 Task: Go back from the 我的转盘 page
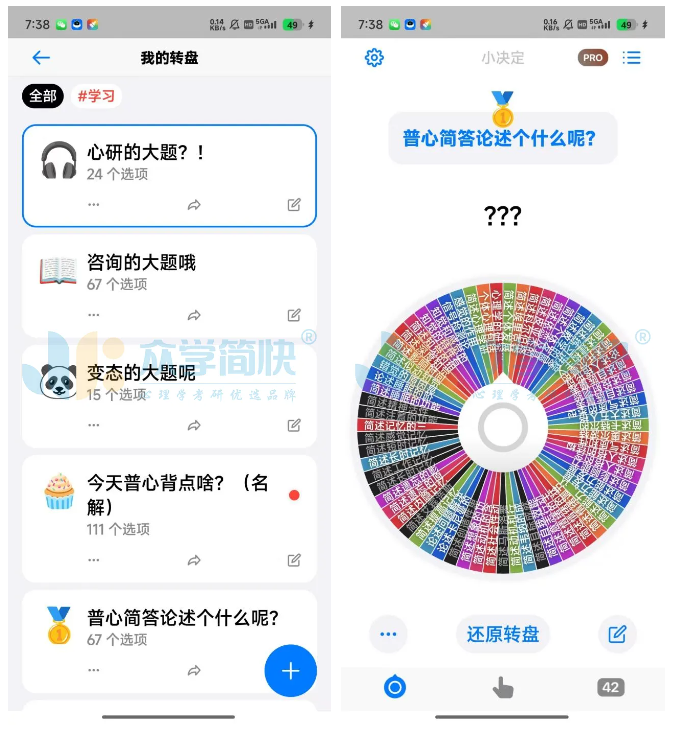coord(40,58)
